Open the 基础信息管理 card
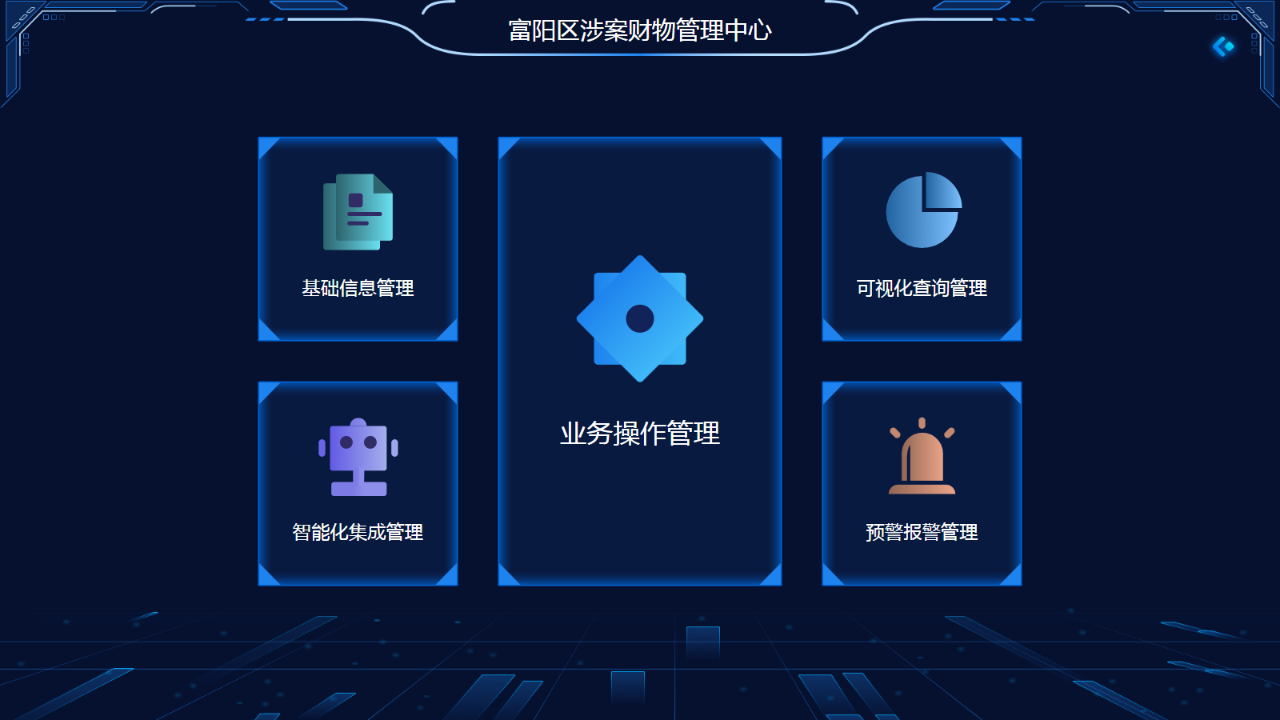 (358, 239)
